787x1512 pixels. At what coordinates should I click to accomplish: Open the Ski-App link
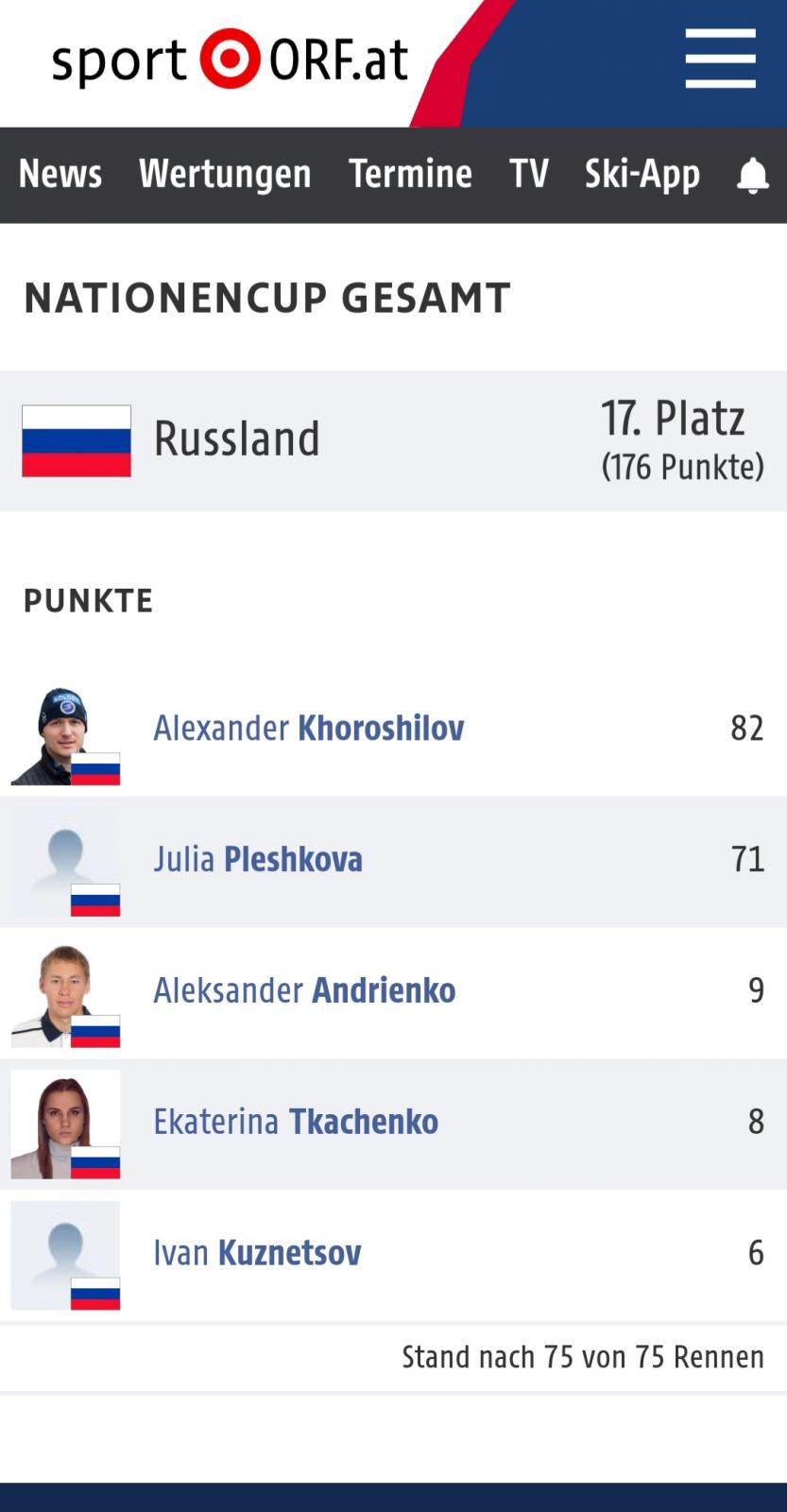click(x=642, y=174)
